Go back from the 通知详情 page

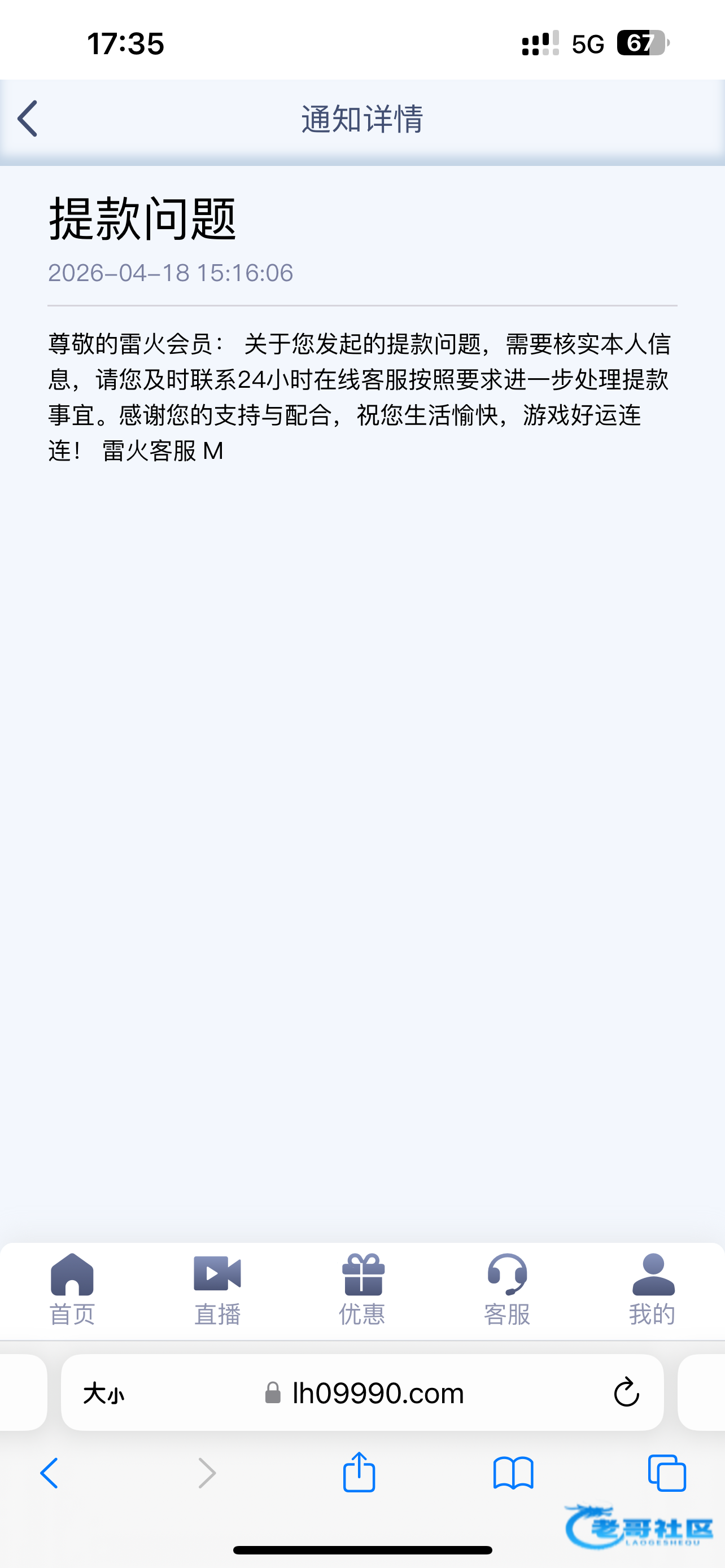[x=28, y=119]
